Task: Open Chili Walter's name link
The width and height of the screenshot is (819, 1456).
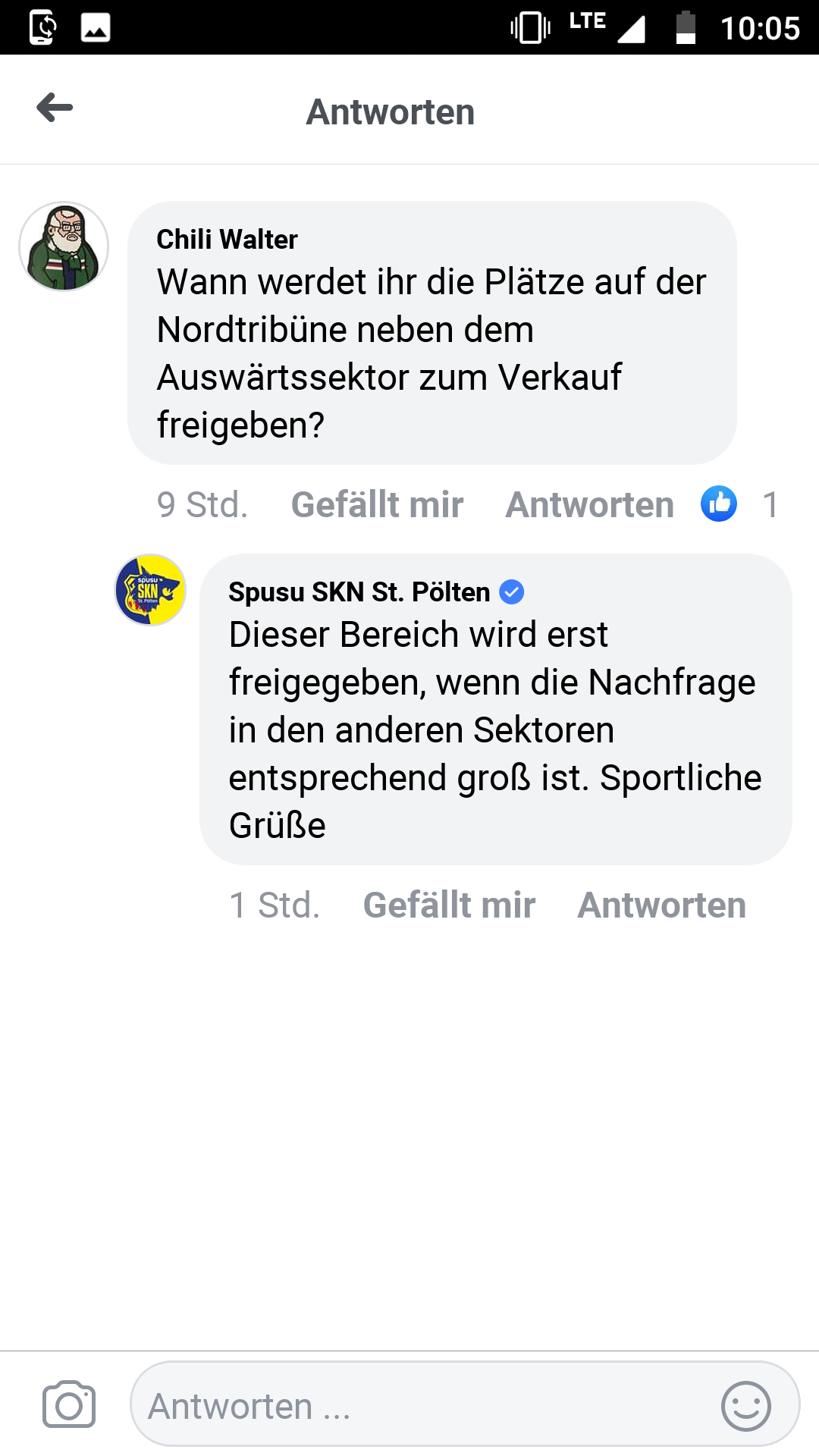Action: pyautogui.click(x=227, y=240)
